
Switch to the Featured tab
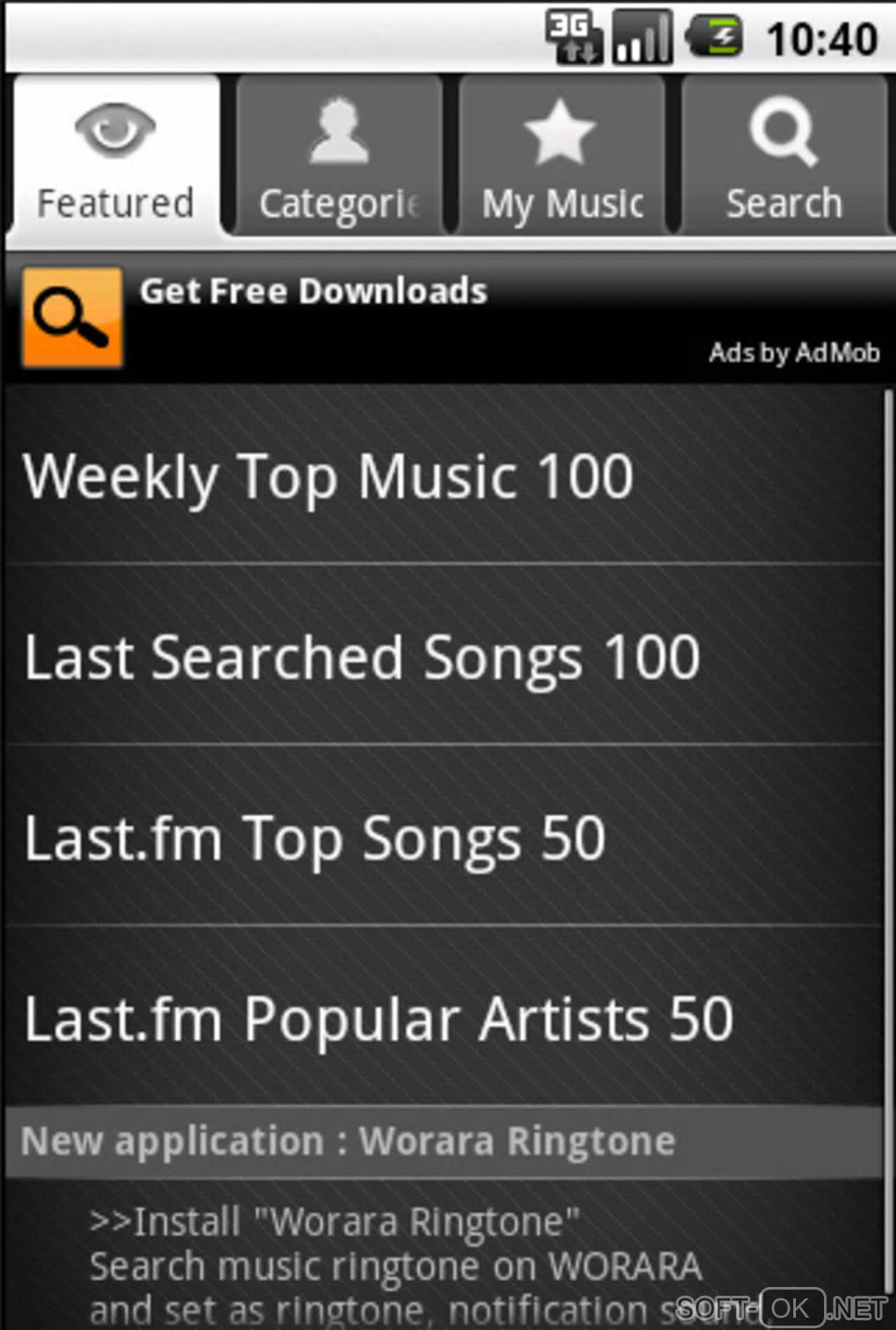coord(115,158)
